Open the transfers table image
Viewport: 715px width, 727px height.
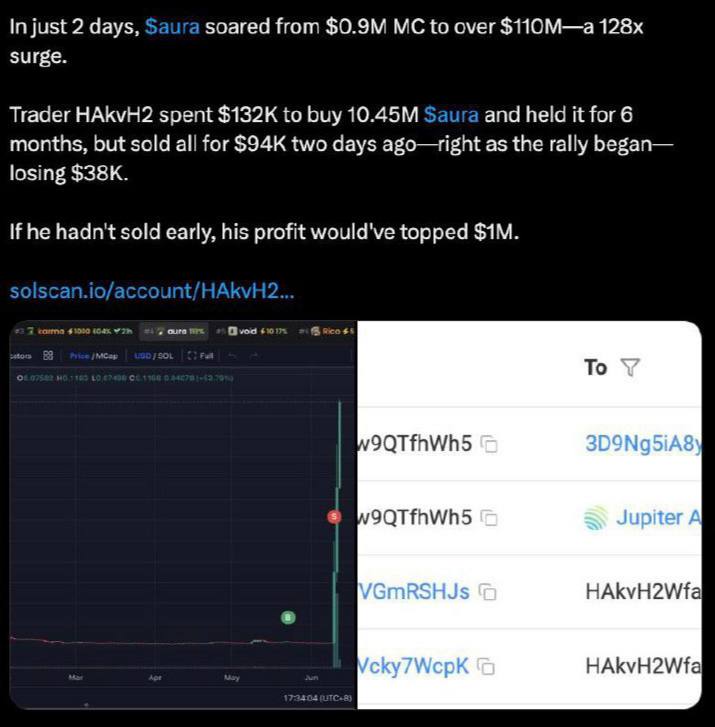click(x=535, y=515)
